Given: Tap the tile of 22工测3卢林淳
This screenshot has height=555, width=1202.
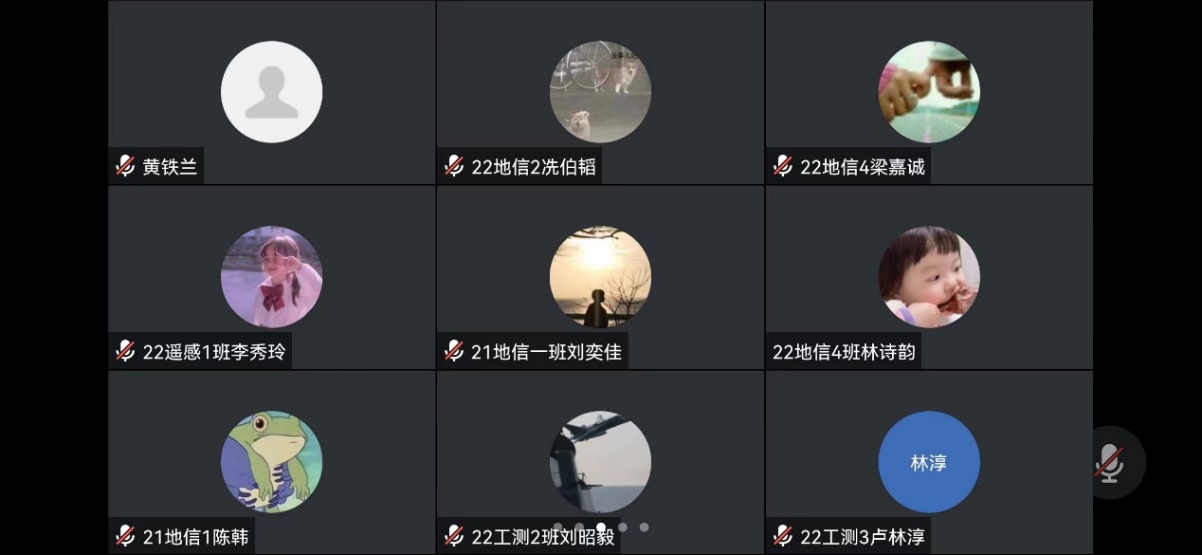Looking at the screenshot, I should (x=929, y=462).
